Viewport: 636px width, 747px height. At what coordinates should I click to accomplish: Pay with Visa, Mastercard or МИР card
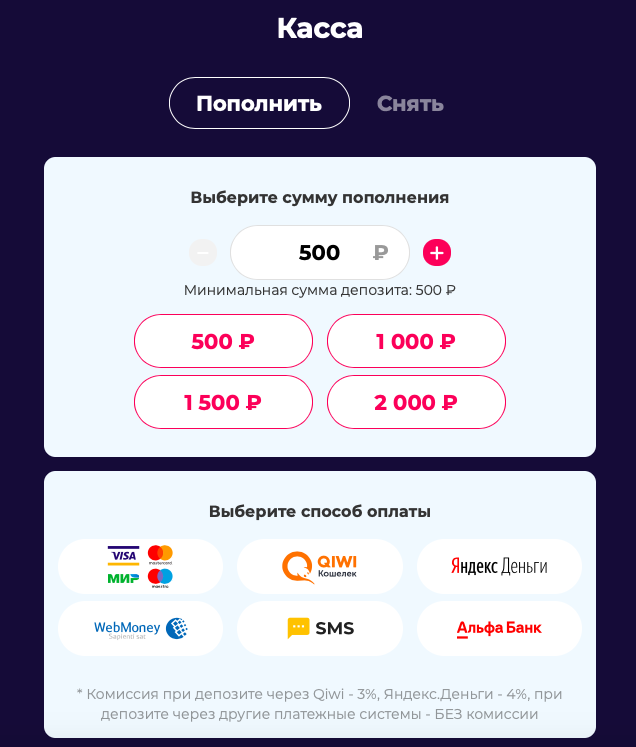(141, 567)
